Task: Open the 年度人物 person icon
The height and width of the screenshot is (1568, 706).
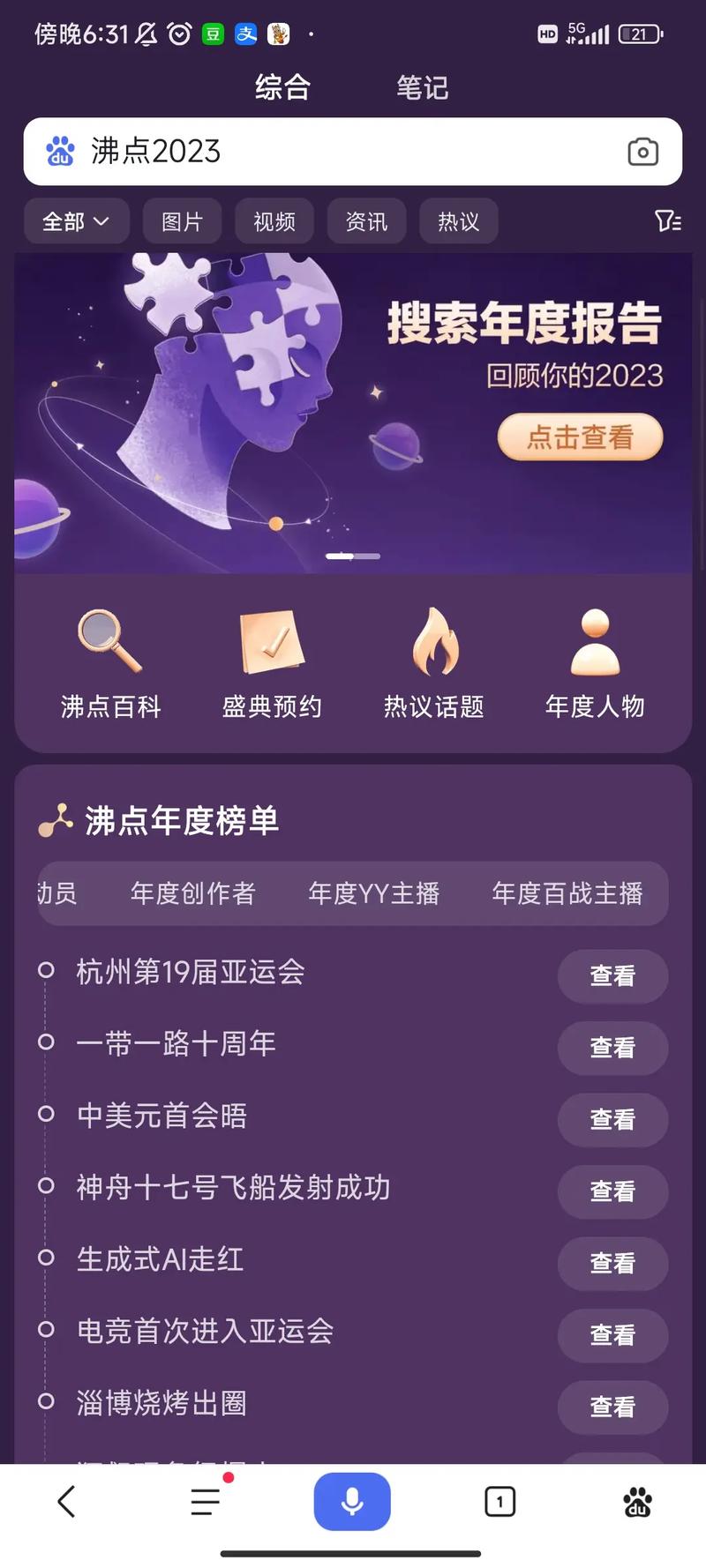Action: (x=596, y=642)
